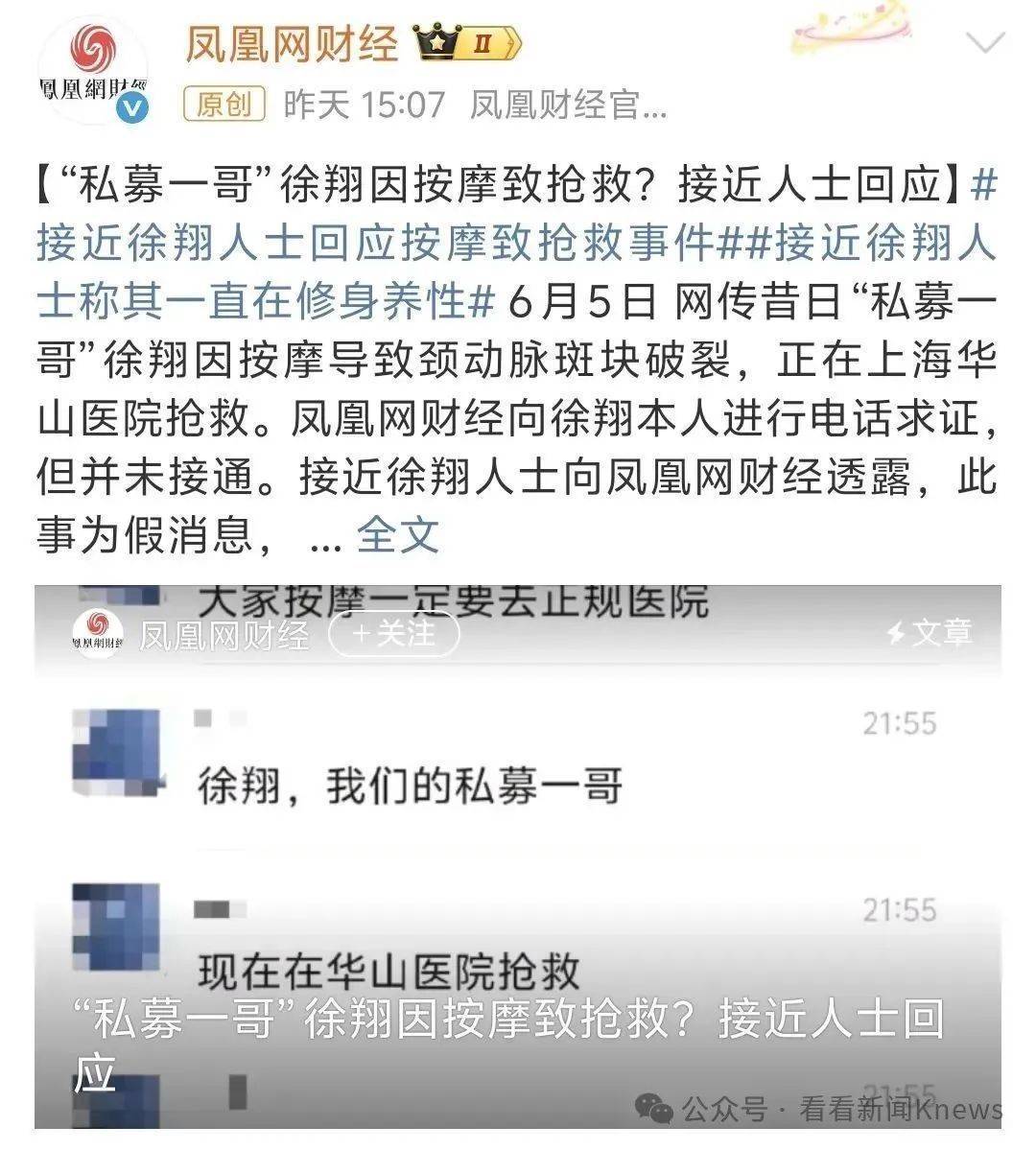Expand the post via 全文 link
Image resolution: width=1036 pixels, height=1150 pixels.
coord(397,534)
